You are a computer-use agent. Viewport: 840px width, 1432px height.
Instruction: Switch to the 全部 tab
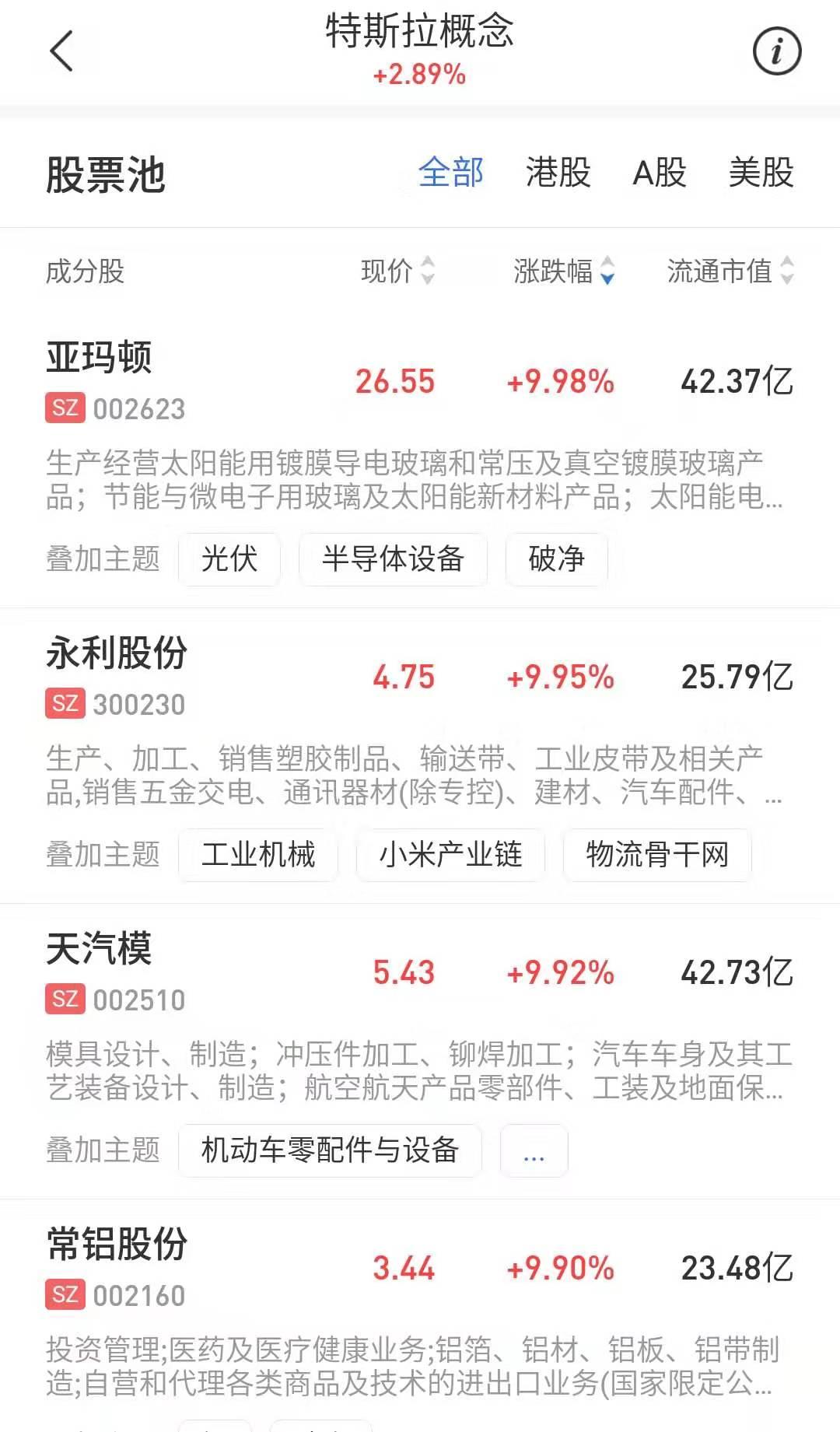pos(451,173)
